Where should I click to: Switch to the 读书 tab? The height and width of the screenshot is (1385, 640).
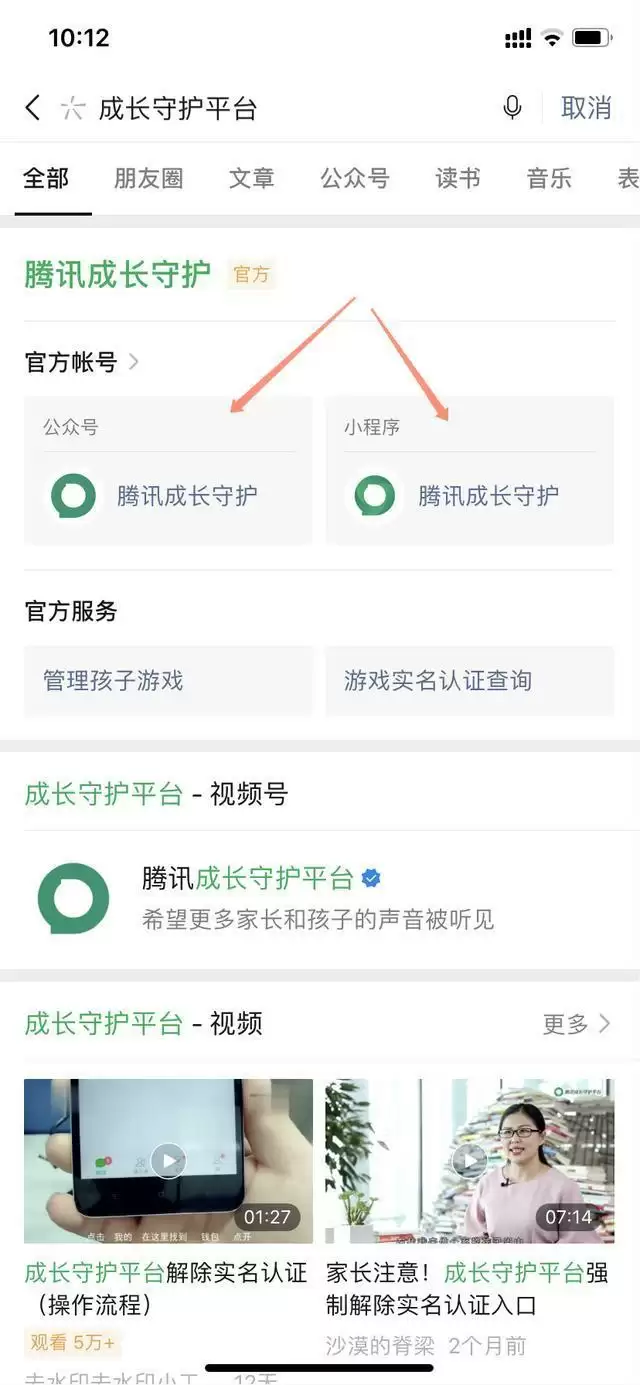(458, 179)
